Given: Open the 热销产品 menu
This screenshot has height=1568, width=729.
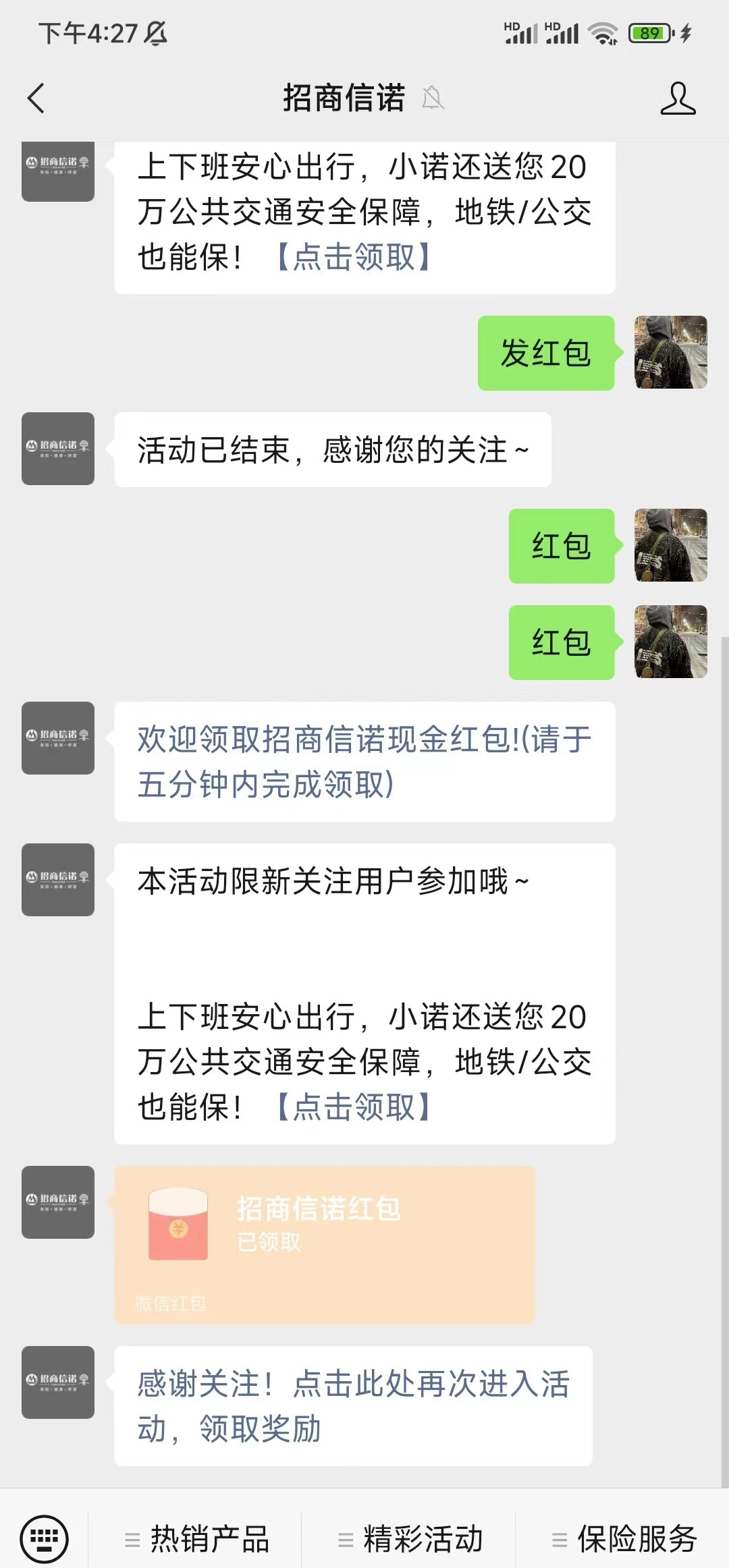Looking at the screenshot, I should tap(197, 1539).
